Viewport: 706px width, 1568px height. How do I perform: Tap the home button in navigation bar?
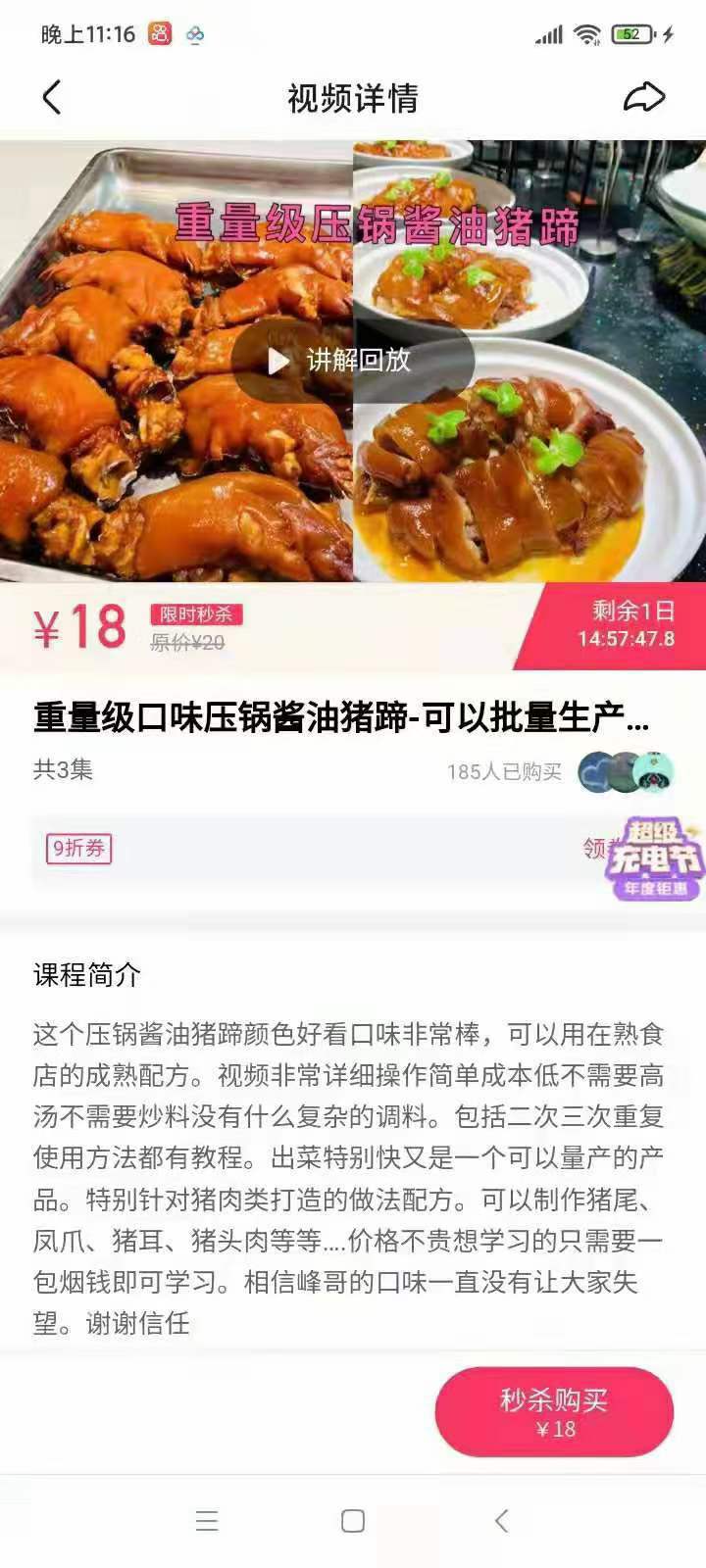[353, 1520]
